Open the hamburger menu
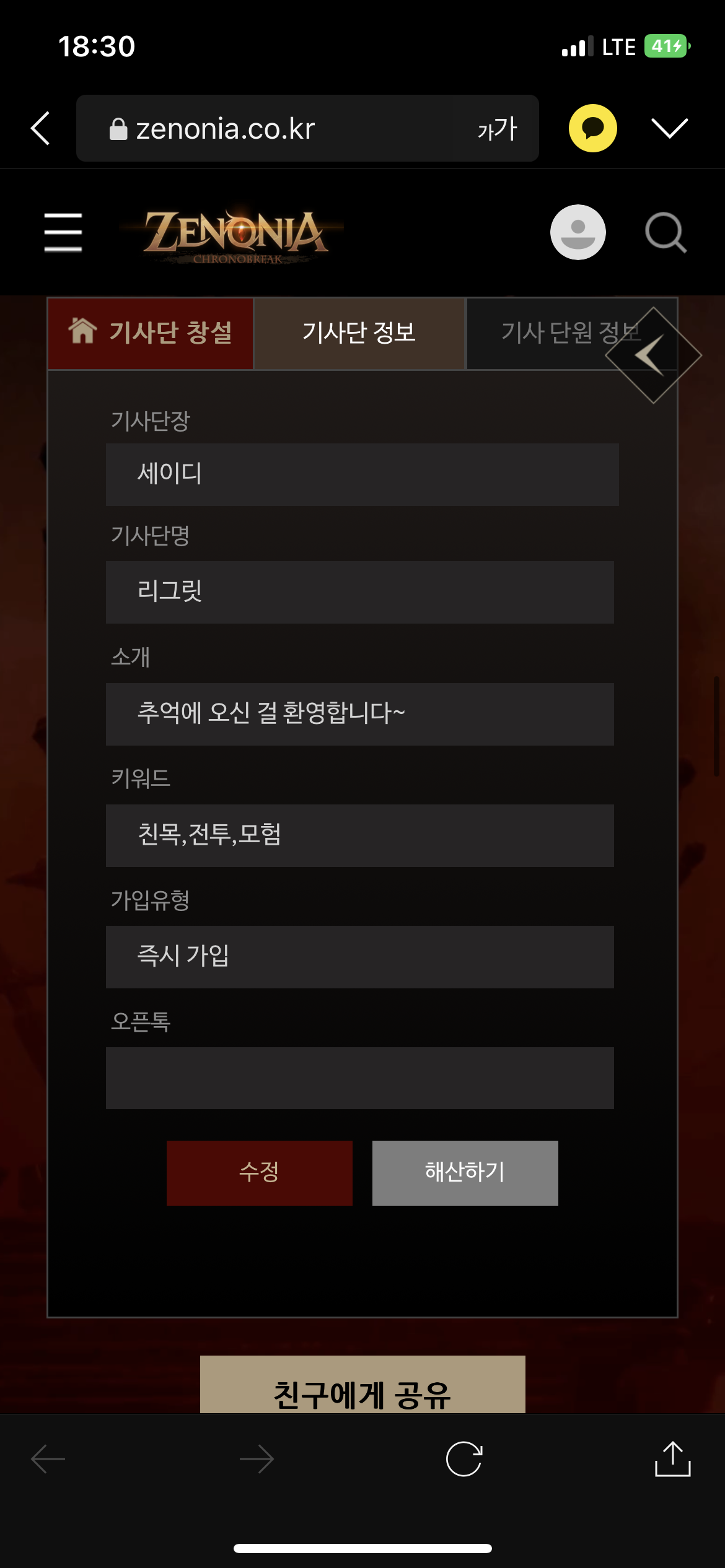Viewport: 725px width, 1568px height. (x=63, y=232)
